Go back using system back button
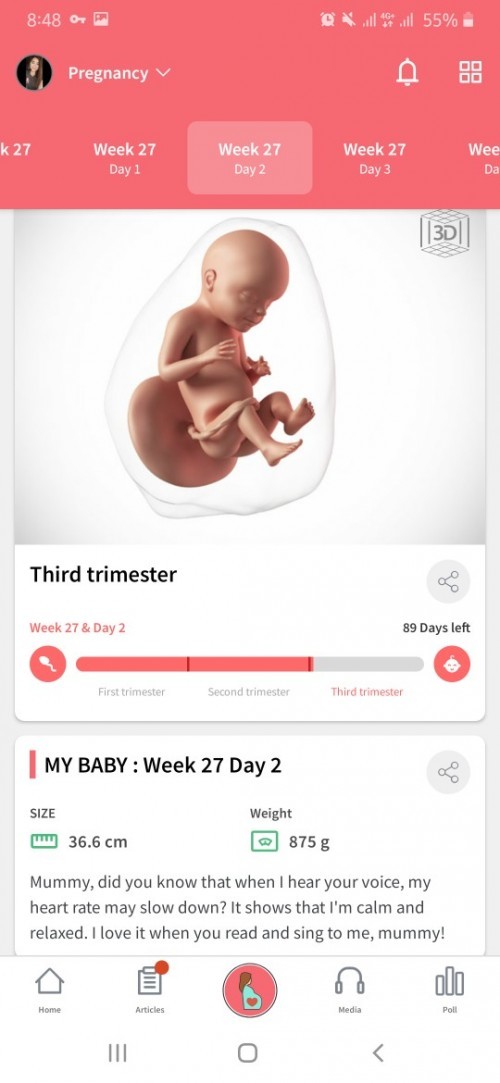This screenshot has width=500, height=1083. click(x=378, y=1053)
